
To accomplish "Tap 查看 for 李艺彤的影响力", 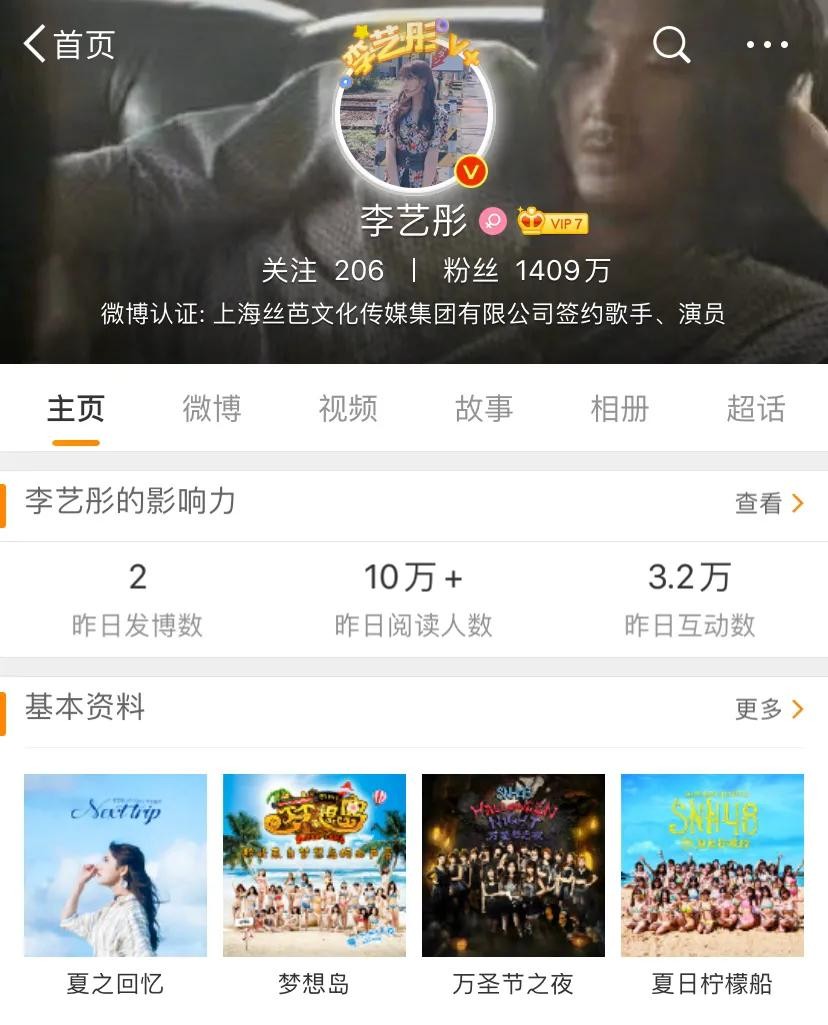I will coord(768,503).
